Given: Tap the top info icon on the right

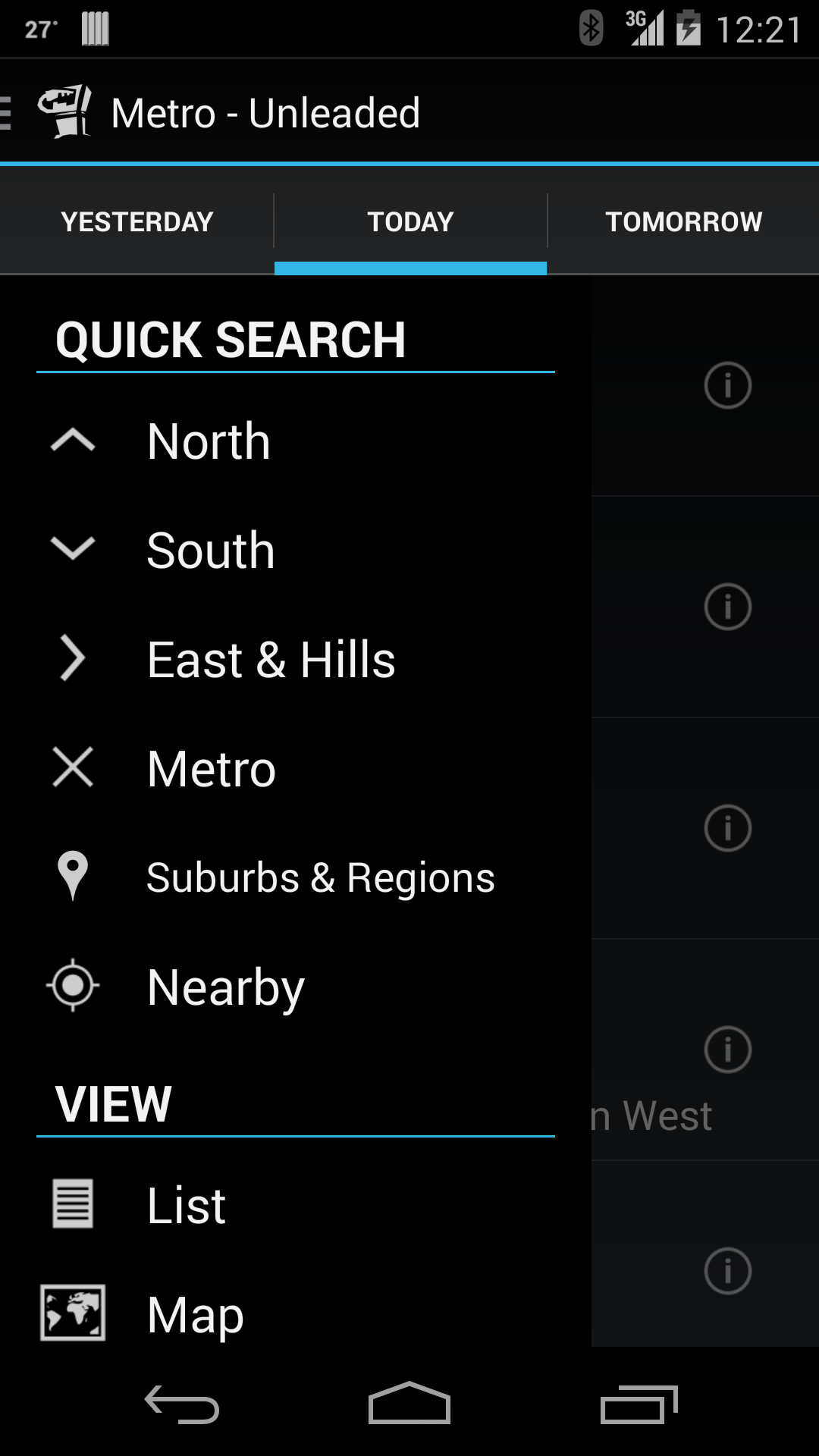Looking at the screenshot, I should 727,386.
